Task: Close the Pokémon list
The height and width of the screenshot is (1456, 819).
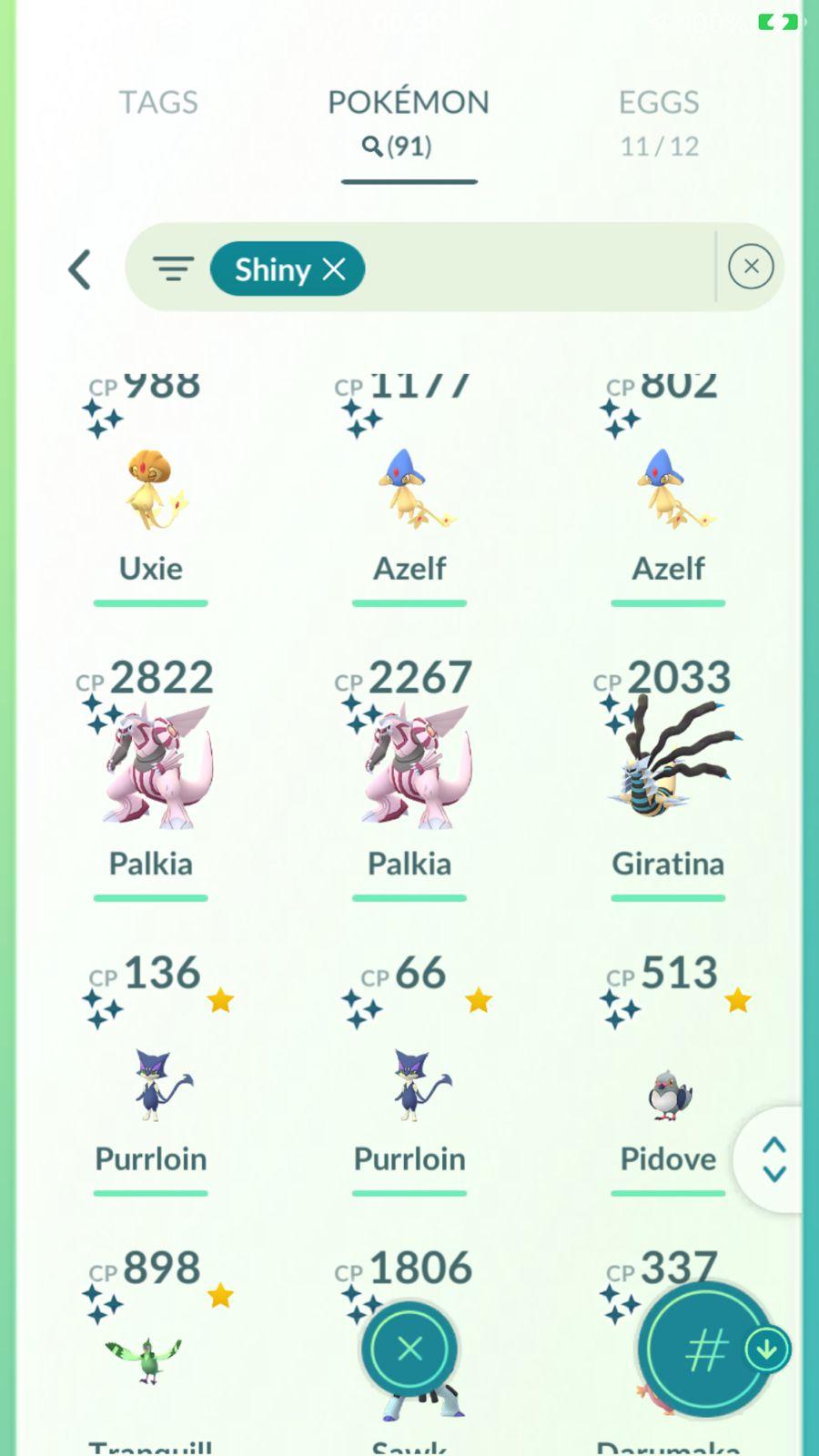Action: point(409,1349)
